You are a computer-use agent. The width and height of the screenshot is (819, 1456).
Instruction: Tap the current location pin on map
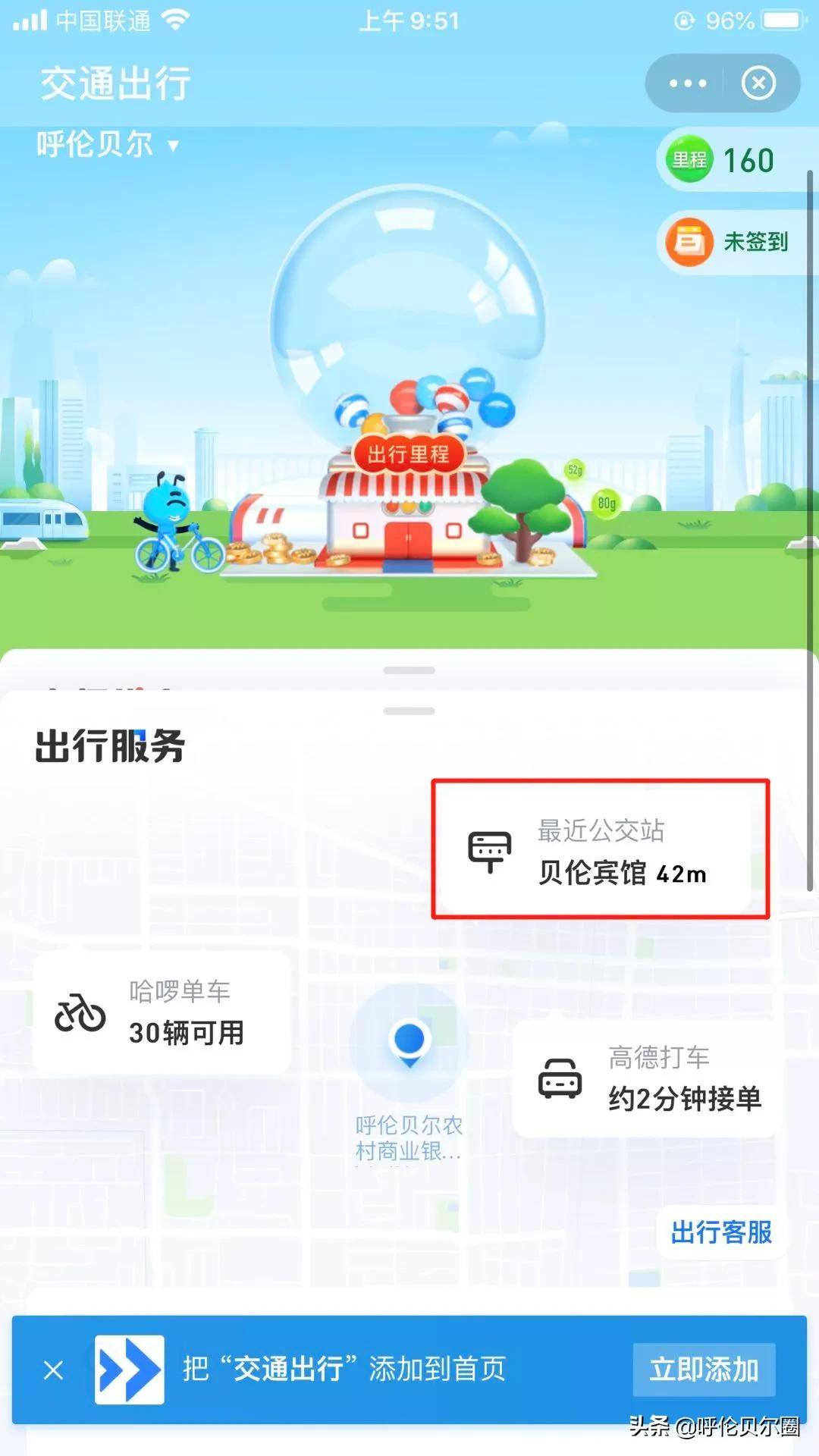(x=409, y=1043)
